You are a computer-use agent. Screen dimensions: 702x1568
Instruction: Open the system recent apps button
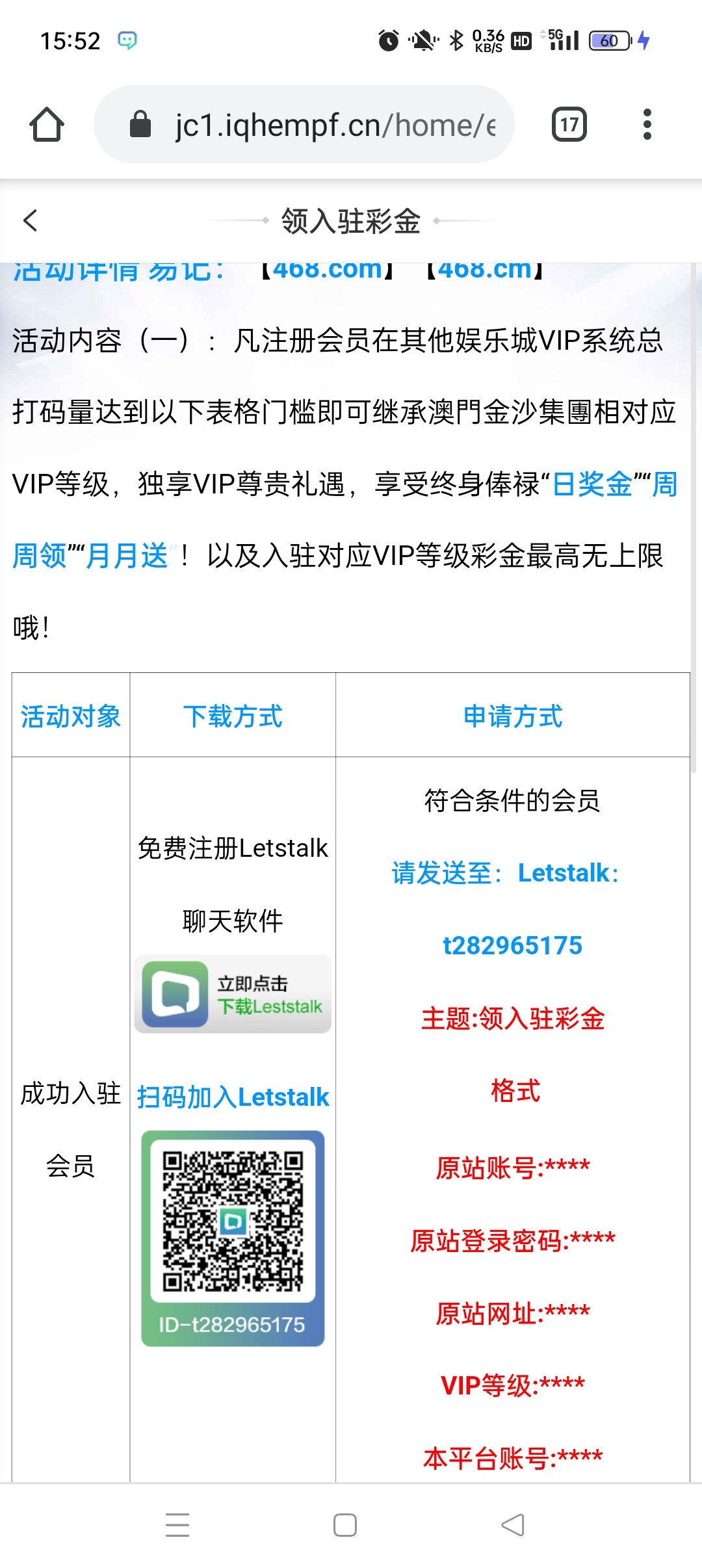coord(177,1524)
